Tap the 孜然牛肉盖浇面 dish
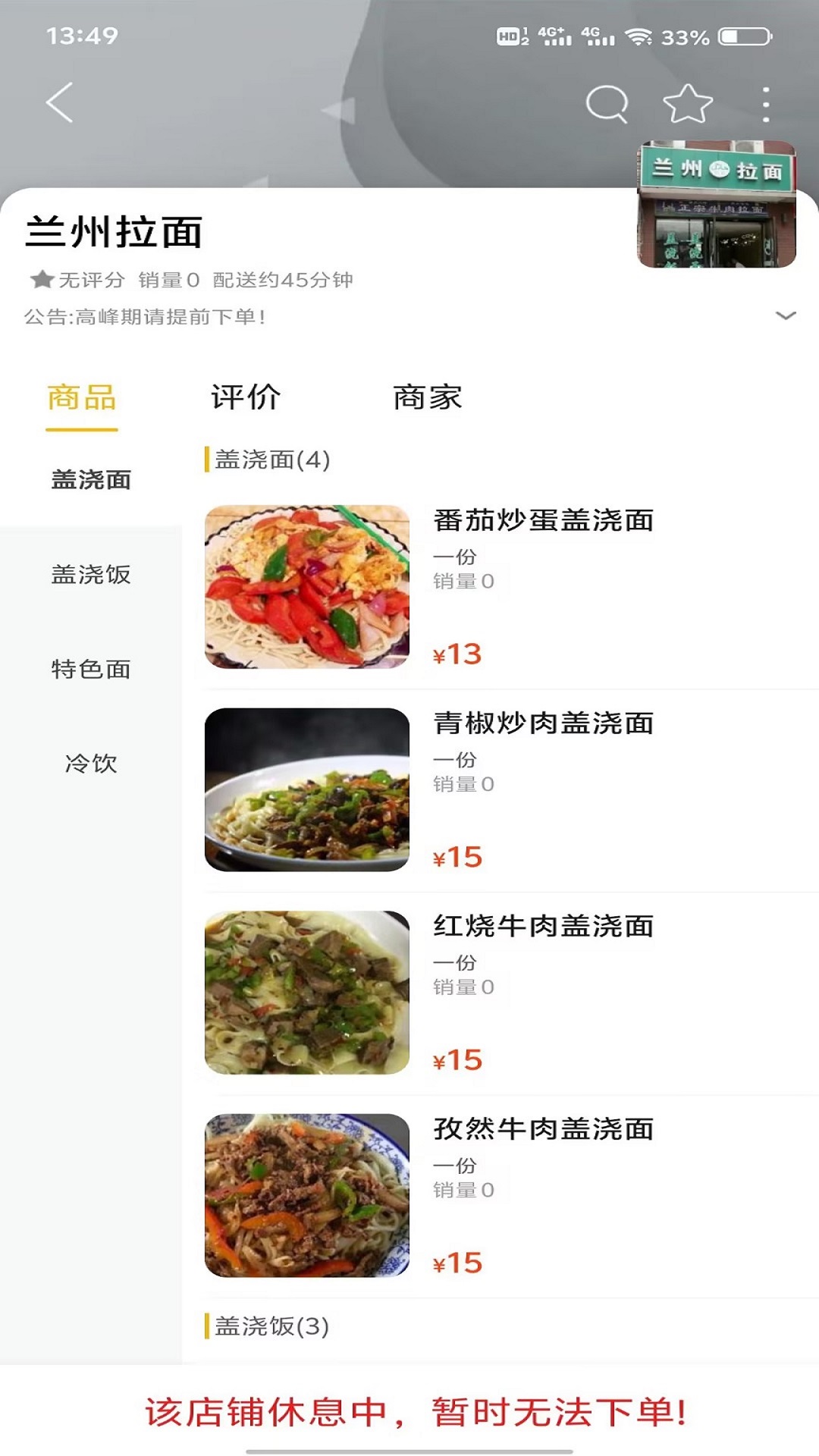This screenshot has width=819, height=1456. 543,1129
